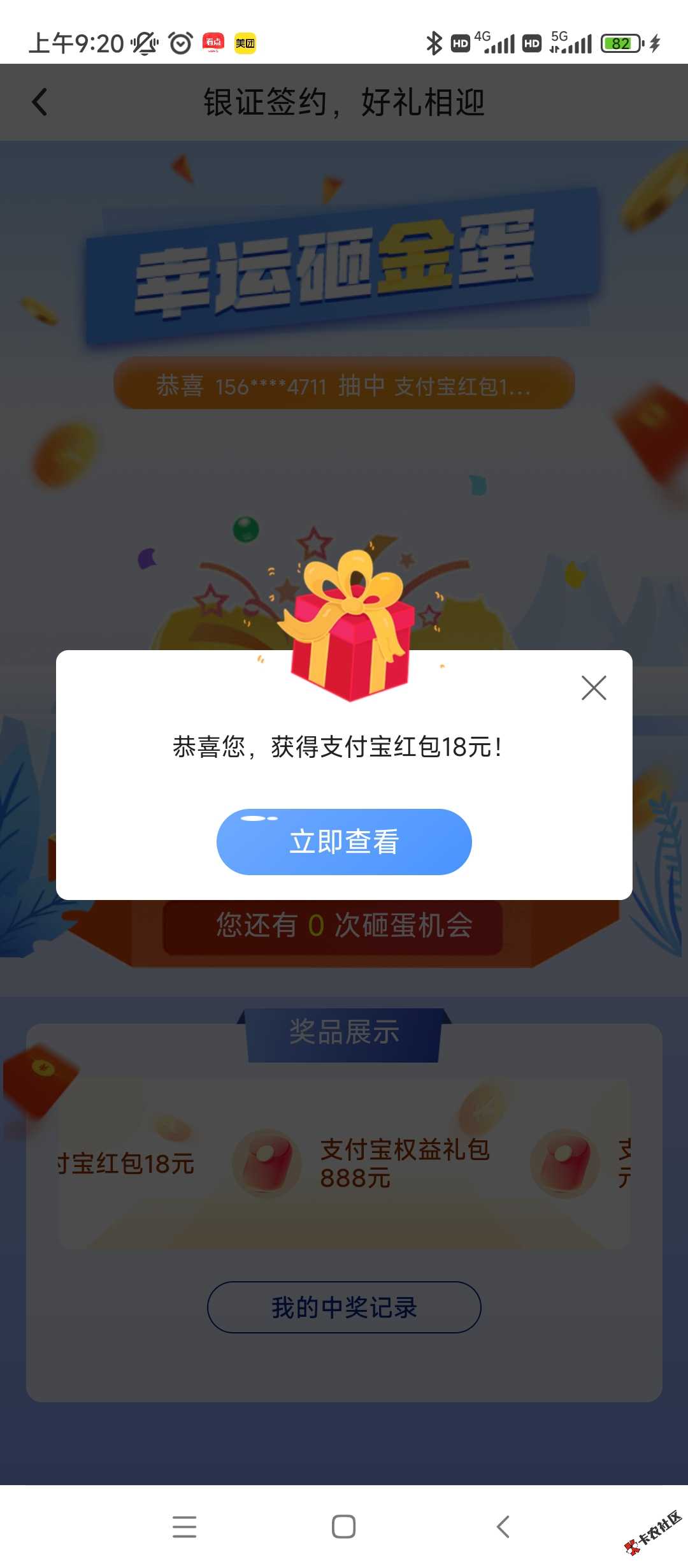The image size is (688, 1568).
Task: Open recent apps from the navigation bar
Action: [x=184, y=1527]
